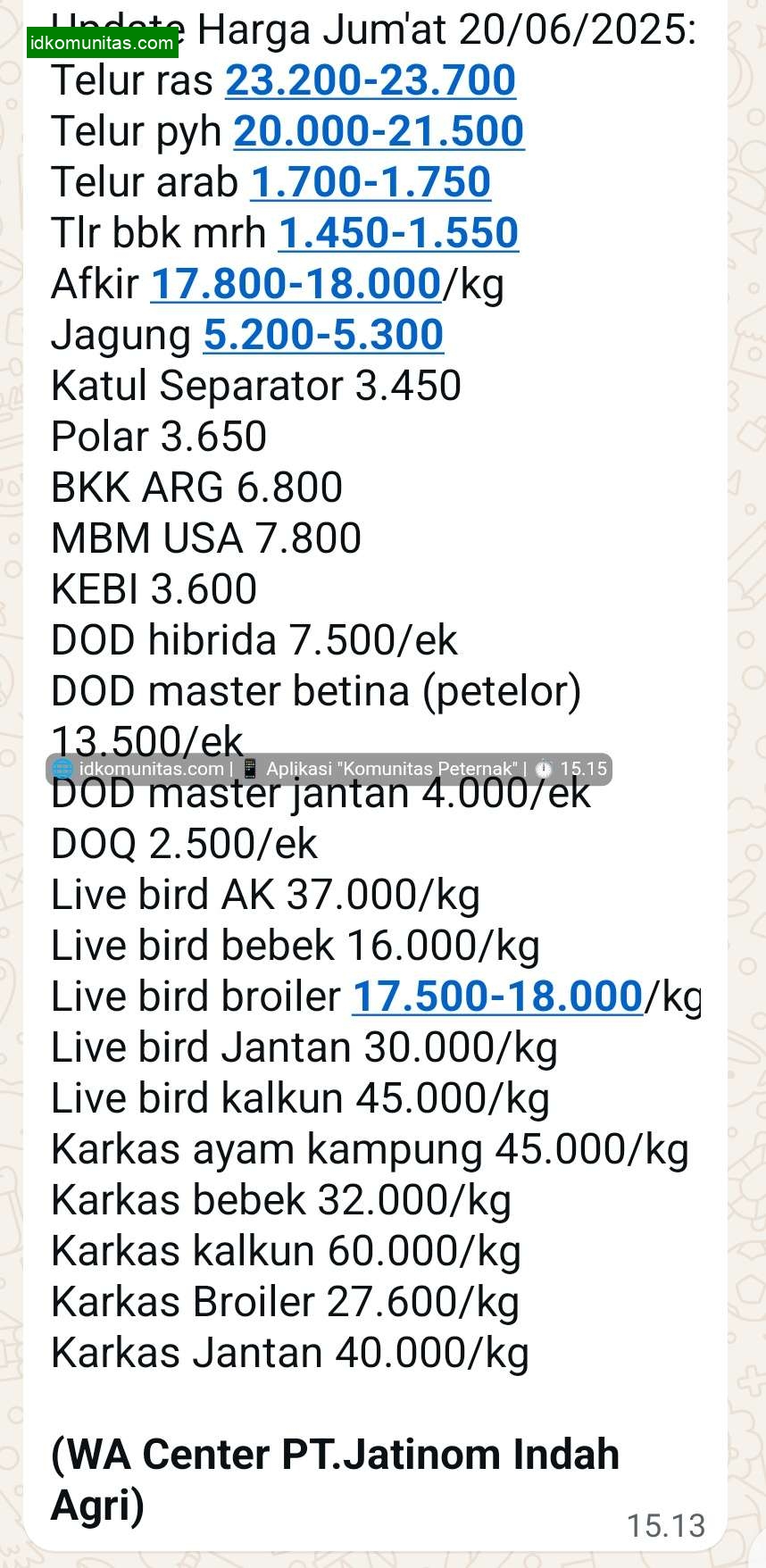766x1568 pixels.
Task: Tap the Jagung 5.200-5.300 link
Action: pos(323,335)
